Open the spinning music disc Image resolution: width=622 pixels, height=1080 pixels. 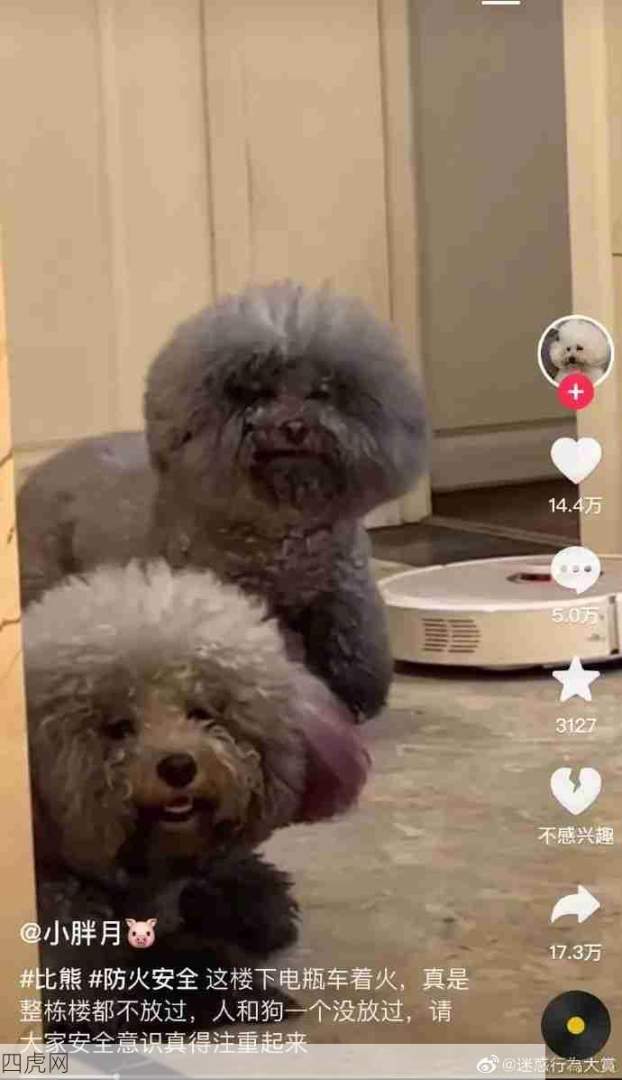(x=576, y=1025)
